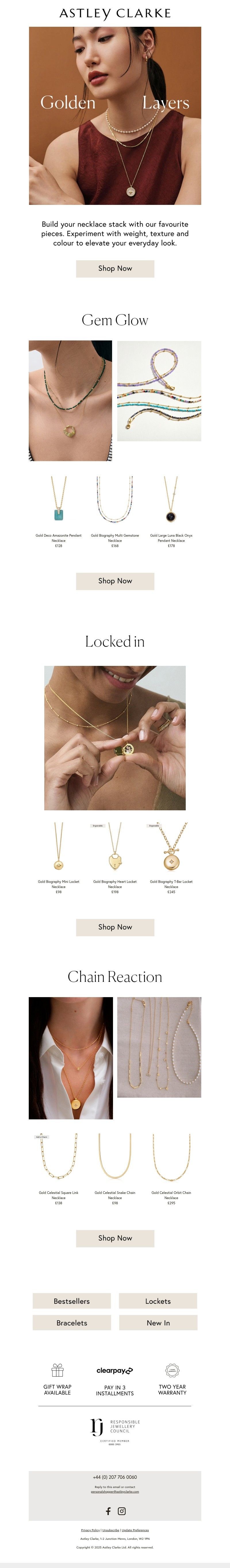
Task: Tap Shop Now in Gem Glow section
Action: pyautogui.click(x=115, y=581)
